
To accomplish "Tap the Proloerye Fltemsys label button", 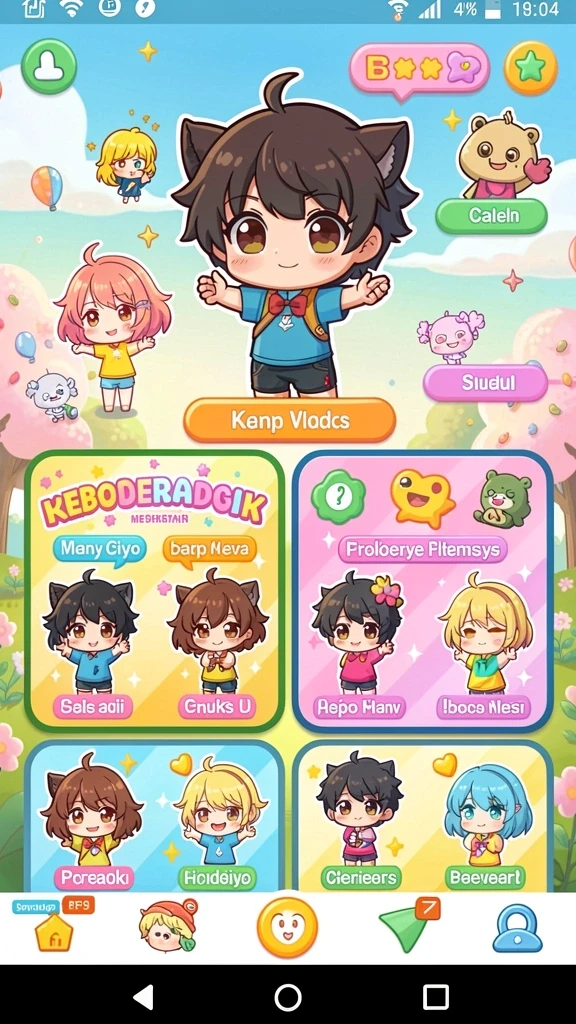I will click(x=422, y=549).
